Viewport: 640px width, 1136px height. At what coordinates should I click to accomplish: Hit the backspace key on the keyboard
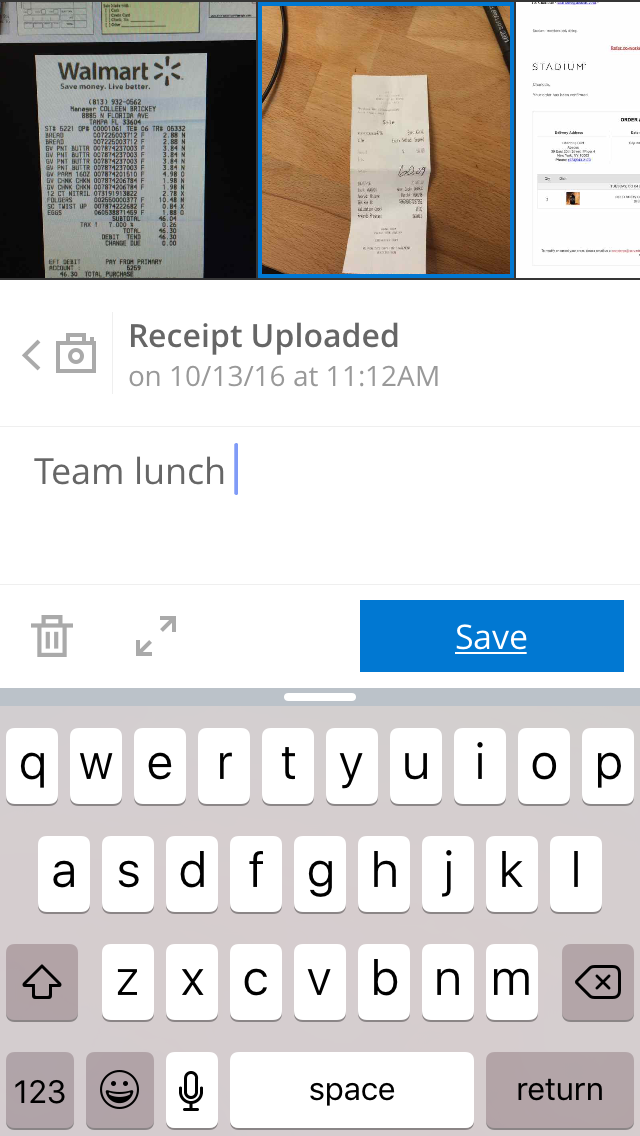click(598, 983)
